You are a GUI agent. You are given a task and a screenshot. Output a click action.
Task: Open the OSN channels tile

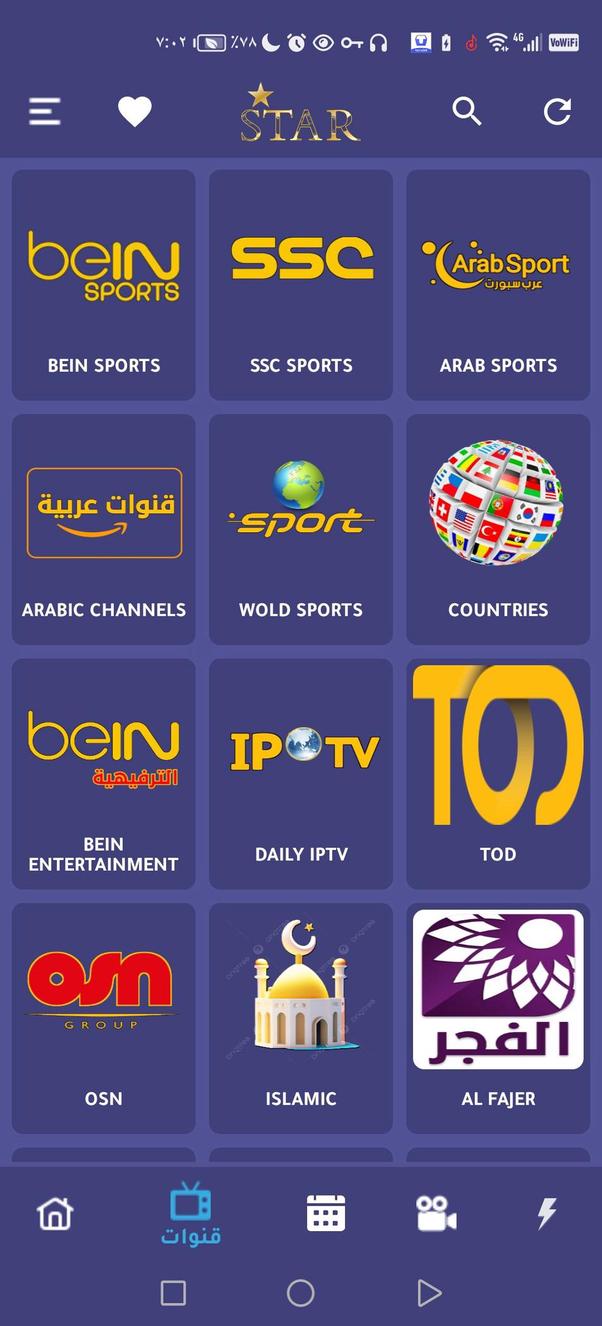(x=104, y=1017)
